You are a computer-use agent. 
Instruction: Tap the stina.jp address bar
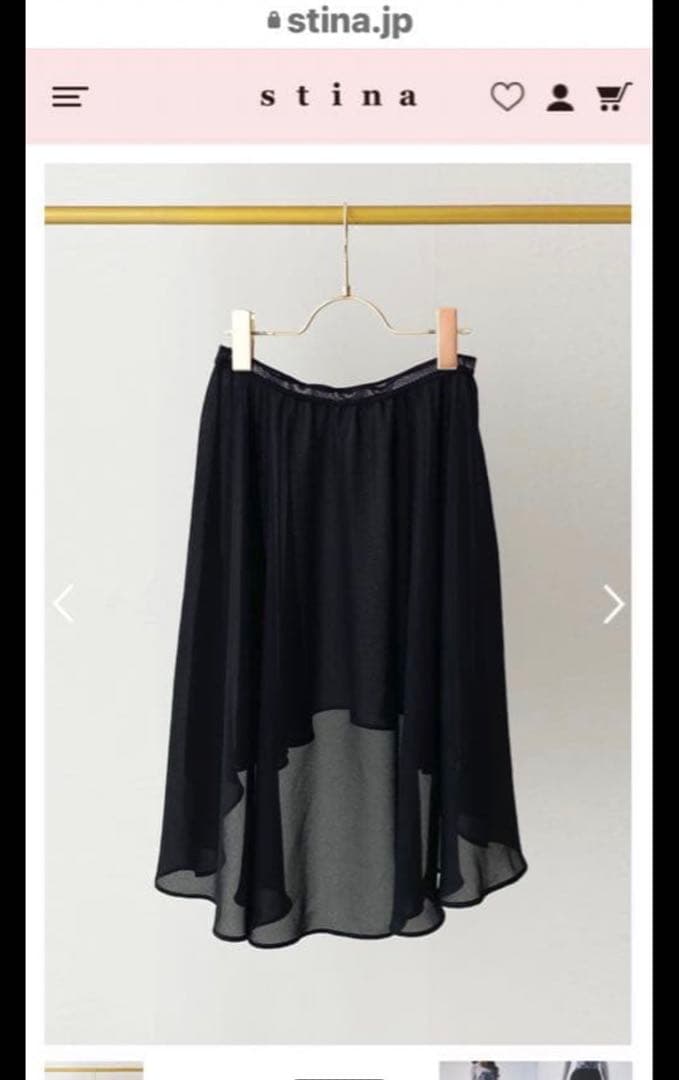coord(340,21)
